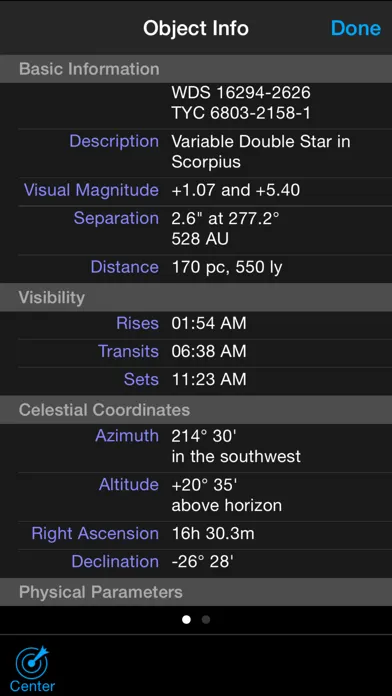The height and width of the screenshot is (696, 392).
Task: Center the object using the Center button
Action: point(32,668)
